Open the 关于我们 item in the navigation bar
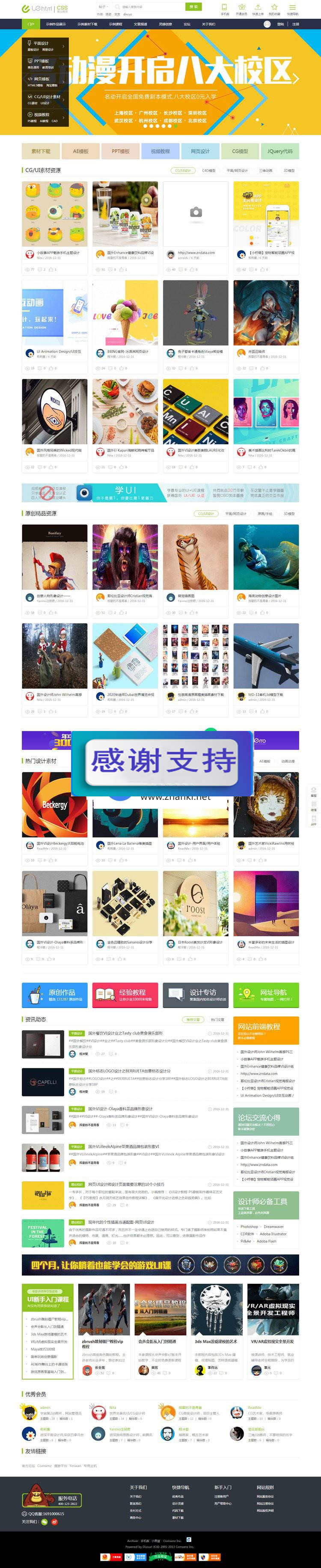321x1568 pixels. (x=208, y=24)
